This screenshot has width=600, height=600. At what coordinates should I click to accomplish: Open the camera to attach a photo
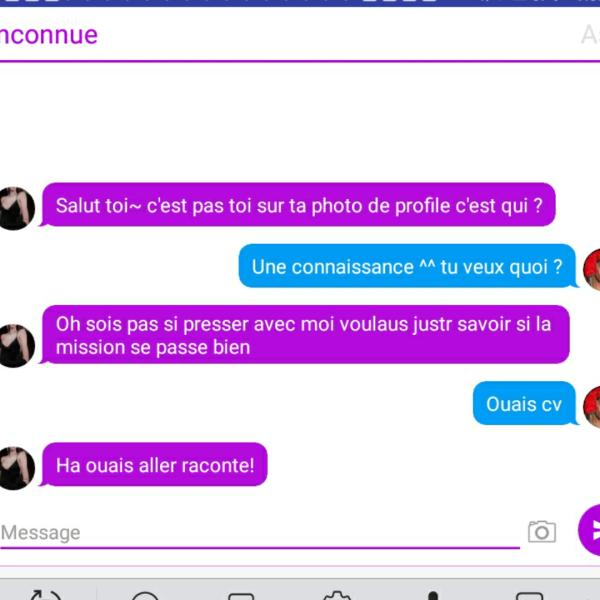(542, 532)
